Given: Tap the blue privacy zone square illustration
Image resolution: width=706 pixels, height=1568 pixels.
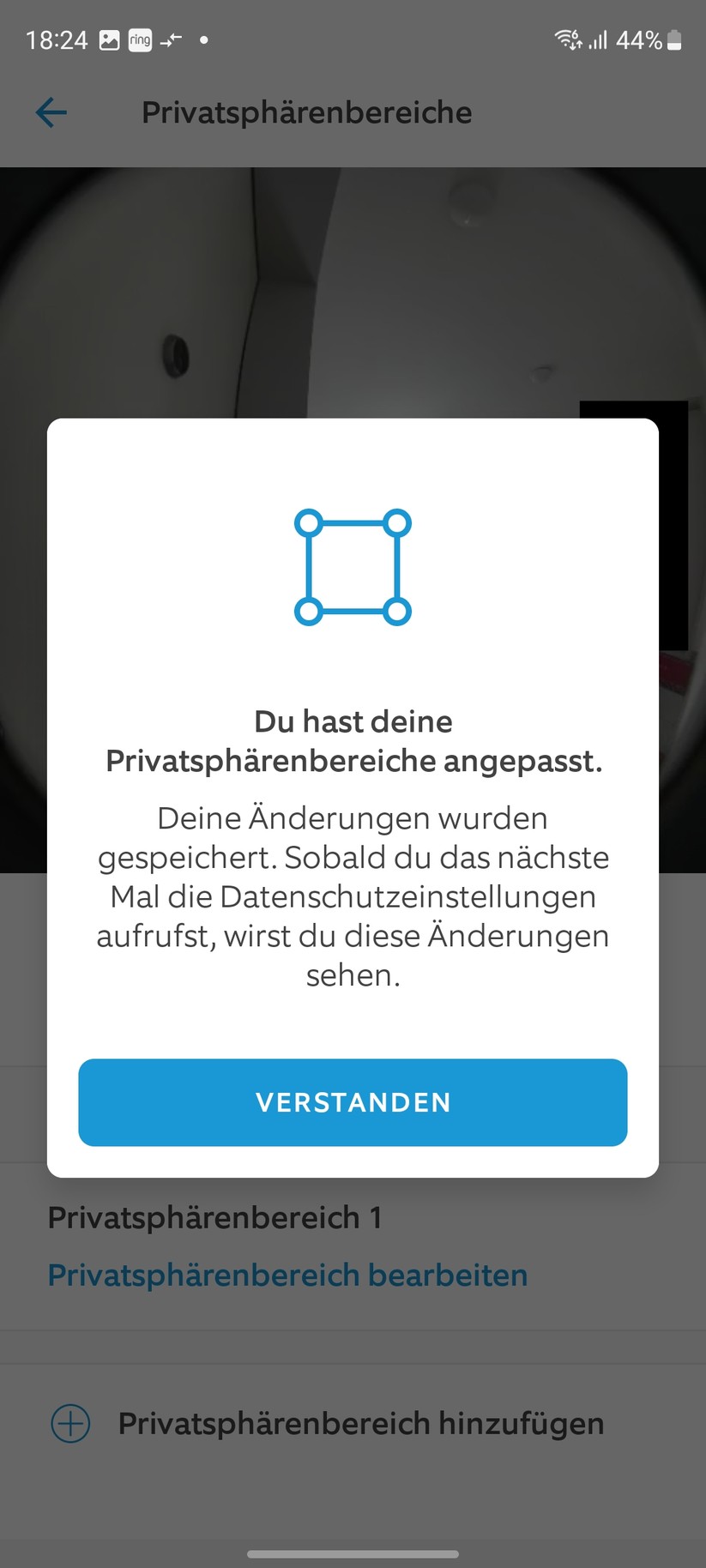Looking at the screenshot, I should coord(353,564).
